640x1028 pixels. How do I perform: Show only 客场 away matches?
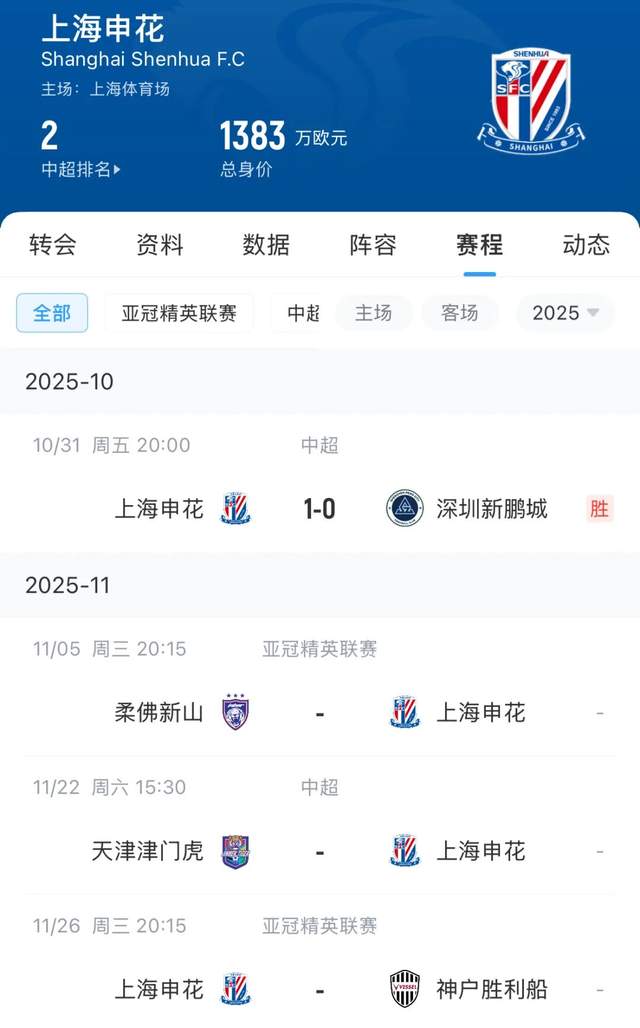click(460, 313)
